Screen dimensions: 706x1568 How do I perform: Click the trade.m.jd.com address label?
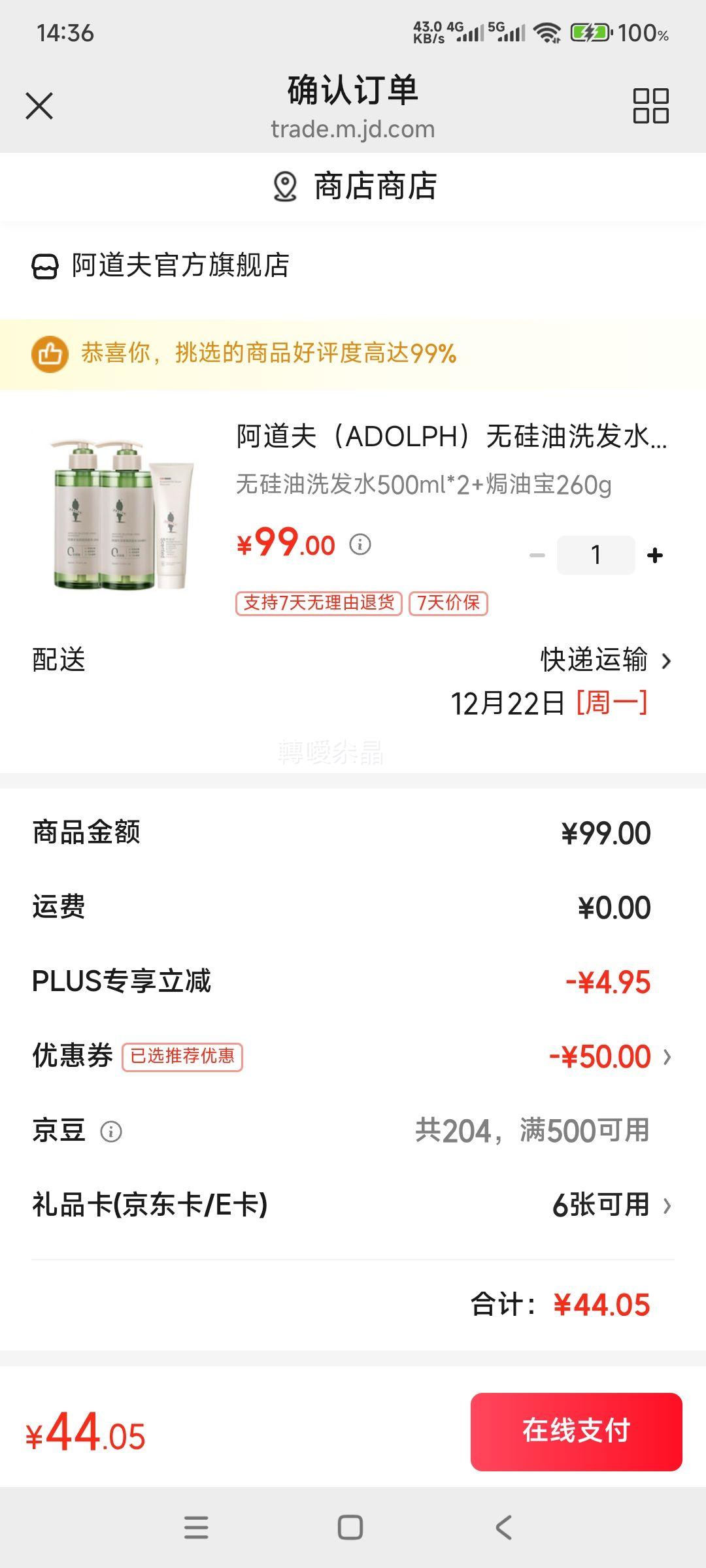(x=353, y=129)
